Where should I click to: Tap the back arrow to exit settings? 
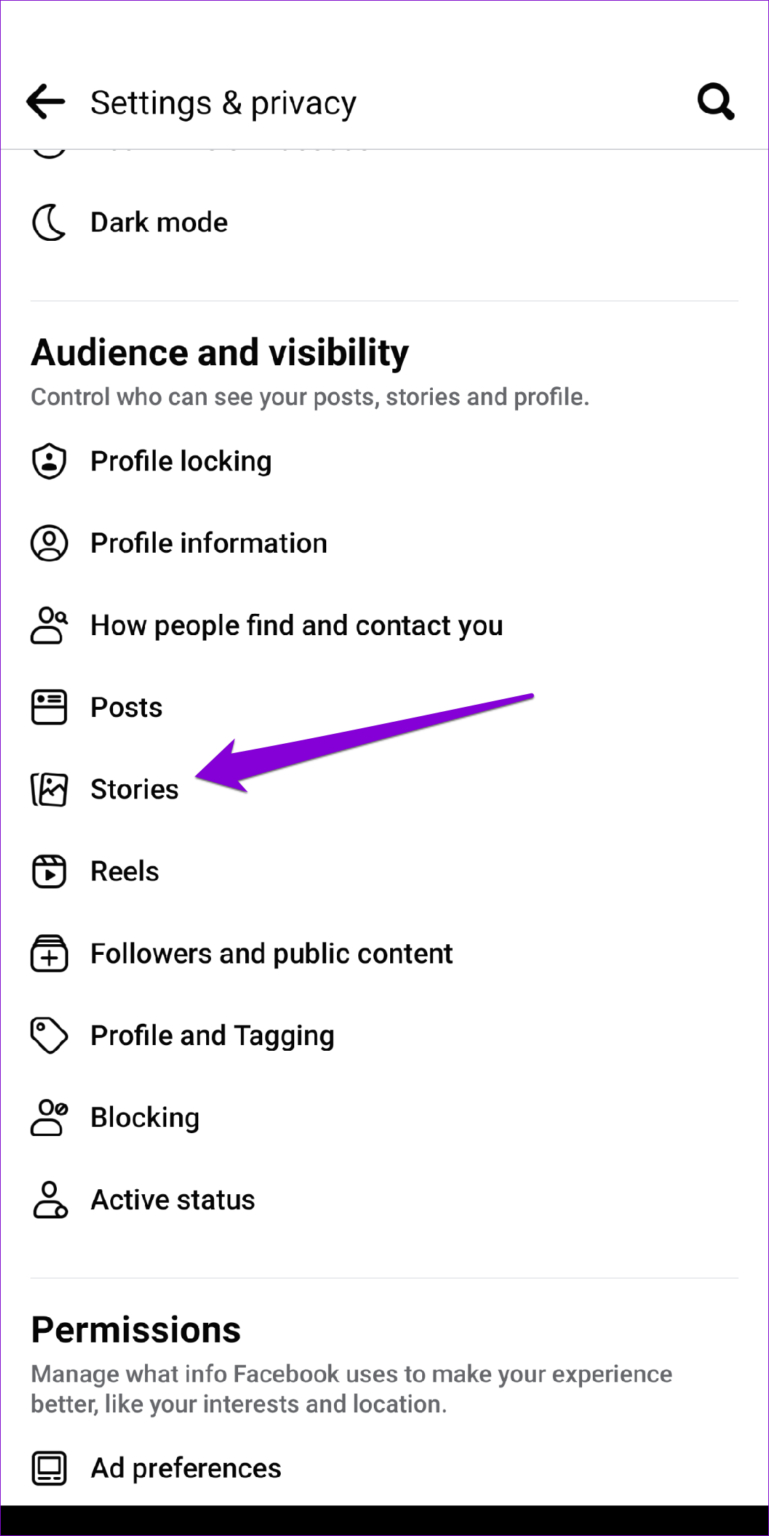(44, 101)
